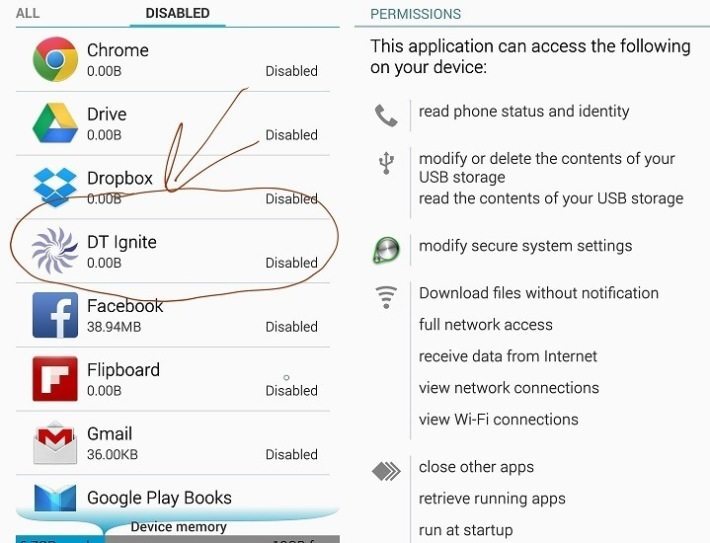The height and width of the screenshot is (543, 710).
Task: Switch to the ALL tab
Action: 27,14
